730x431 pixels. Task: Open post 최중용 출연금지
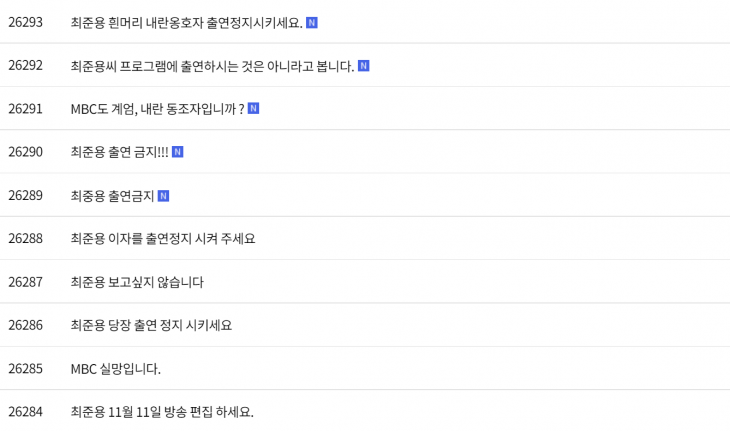coord(112,196)
